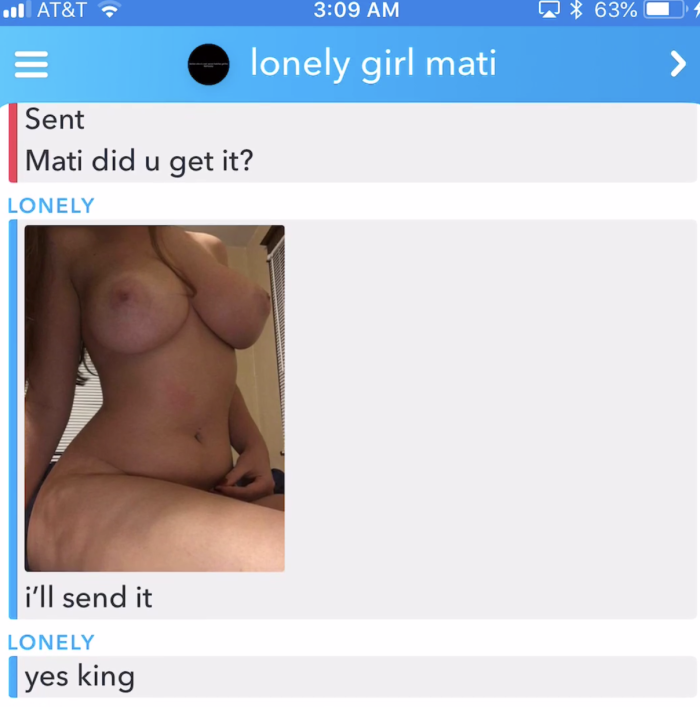Tap the round profile avatar in header
This screenshot has height=707, width=700.
[209, 65]
